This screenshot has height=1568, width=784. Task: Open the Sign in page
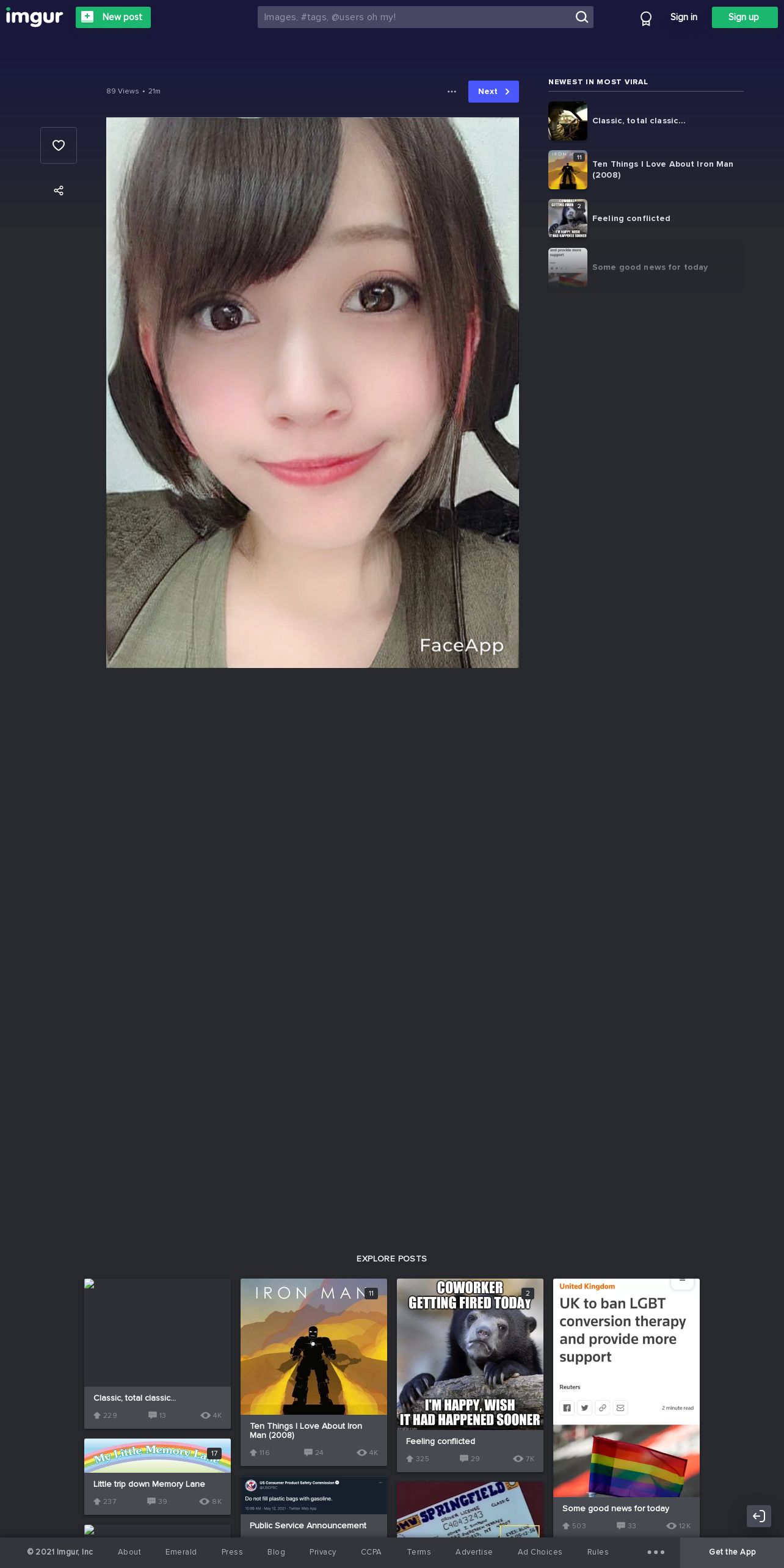(683, 17)
